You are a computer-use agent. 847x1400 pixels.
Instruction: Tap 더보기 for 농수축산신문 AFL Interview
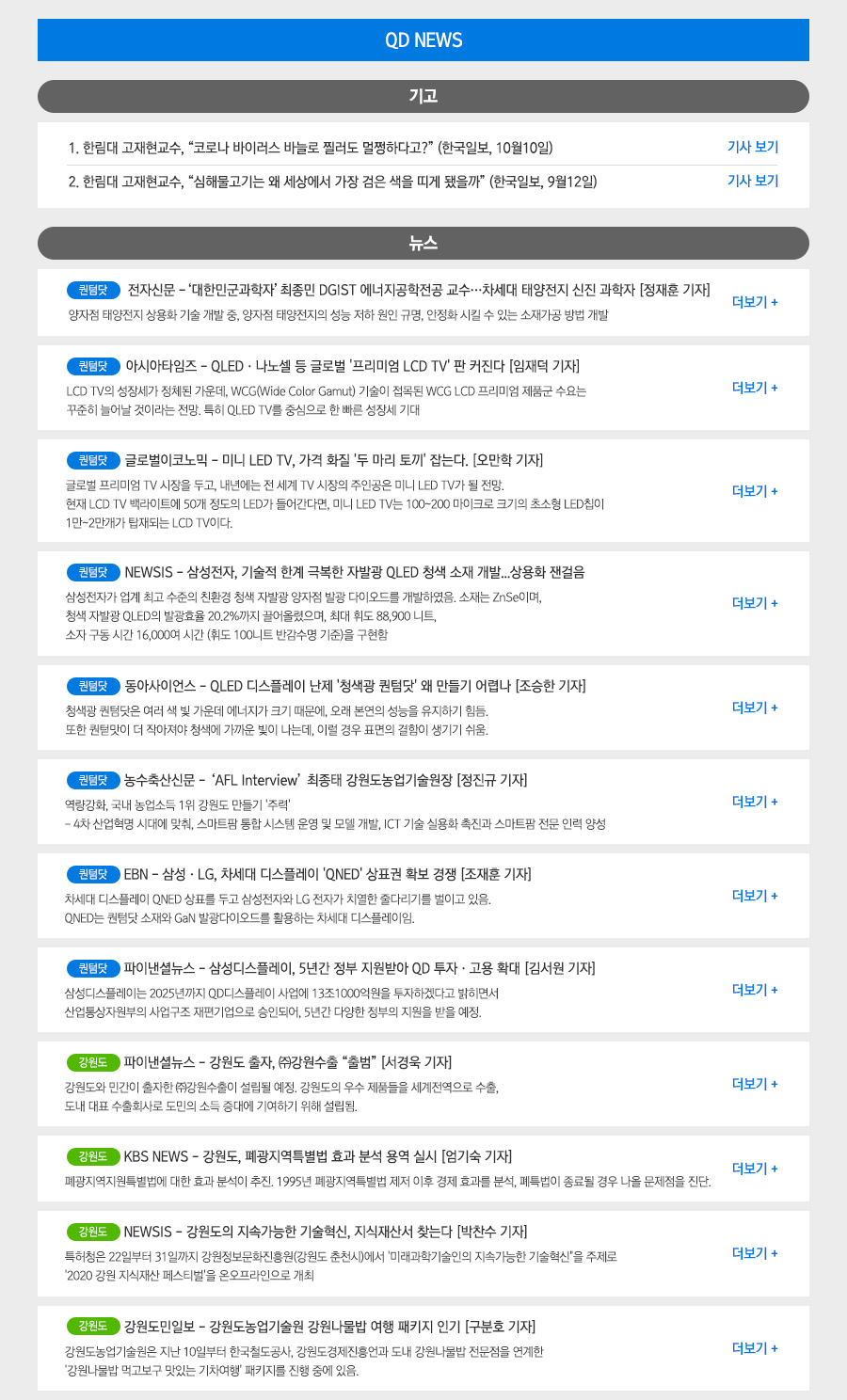tap(755, 802)
